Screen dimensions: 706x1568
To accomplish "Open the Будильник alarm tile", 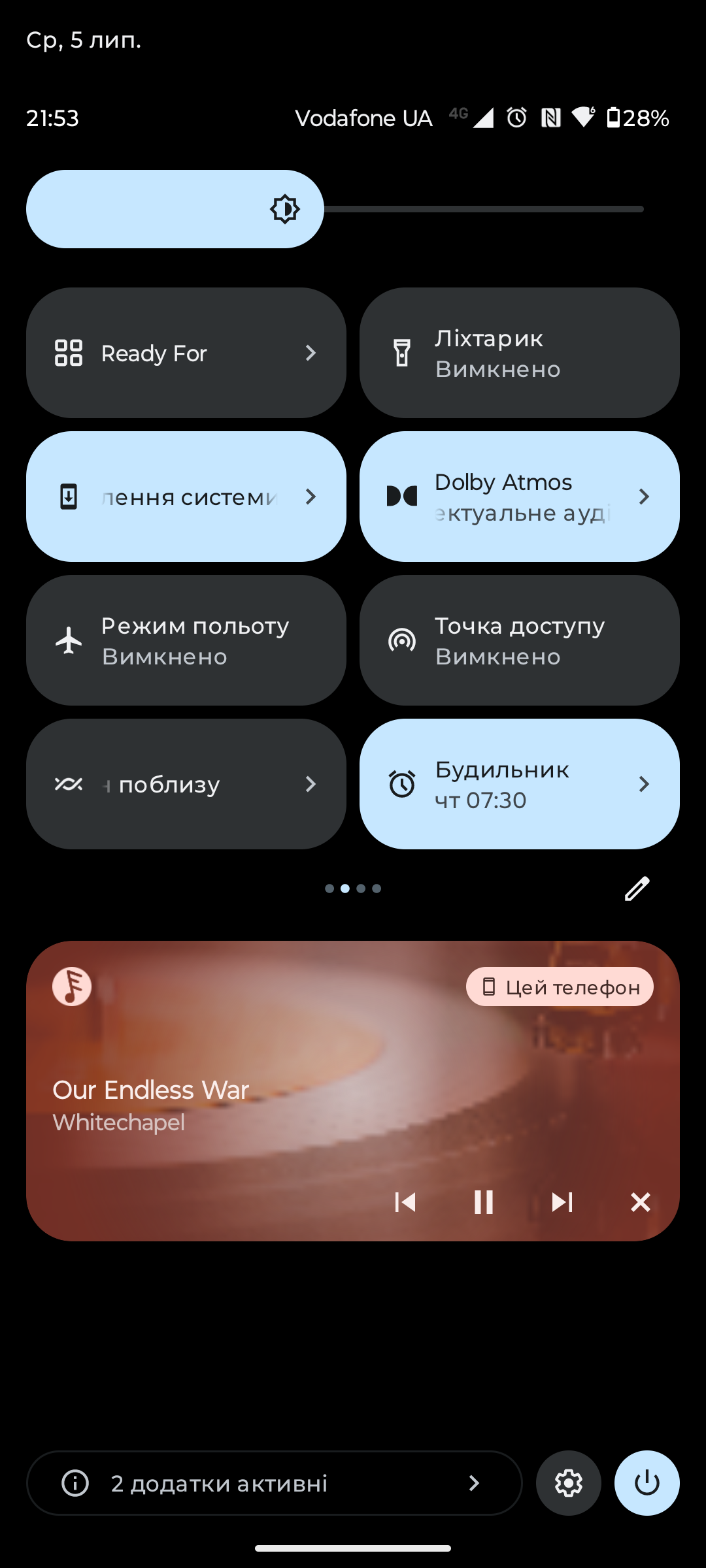I will 519,784.
